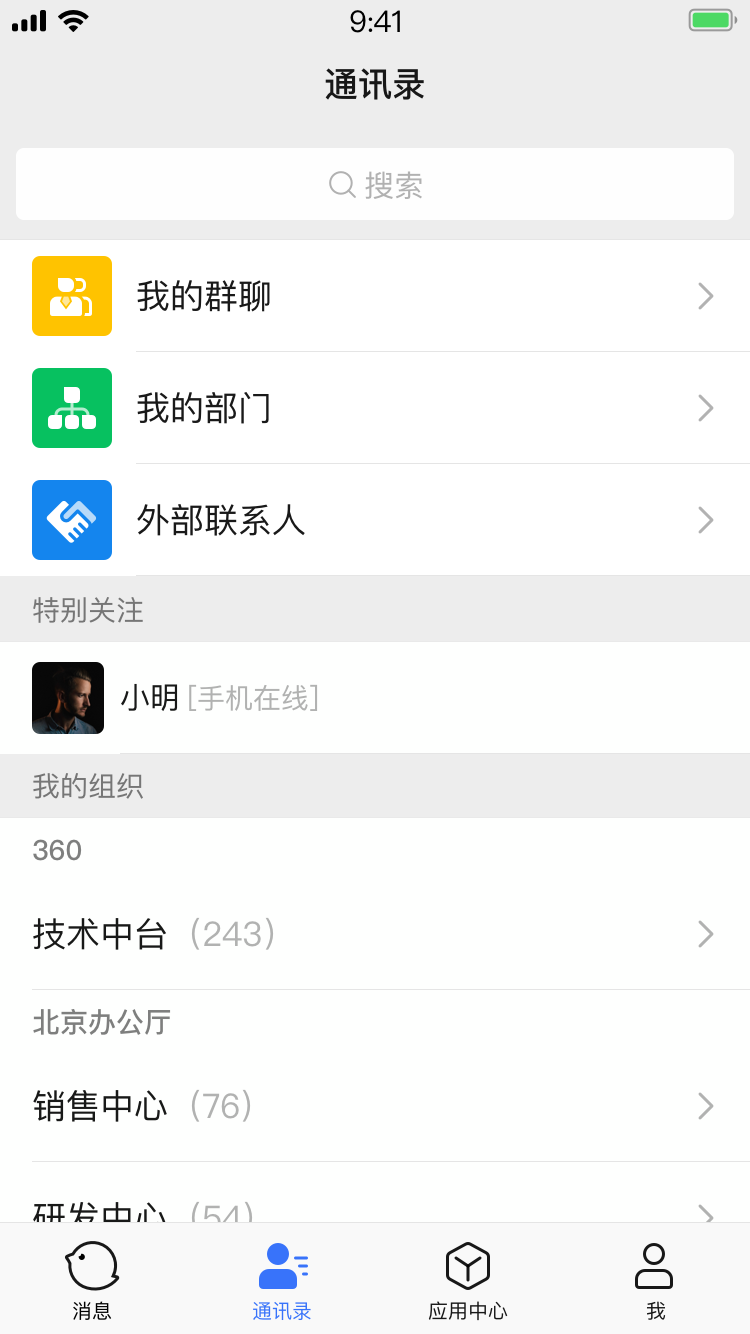Open 技术中台 department

(375, 934)
